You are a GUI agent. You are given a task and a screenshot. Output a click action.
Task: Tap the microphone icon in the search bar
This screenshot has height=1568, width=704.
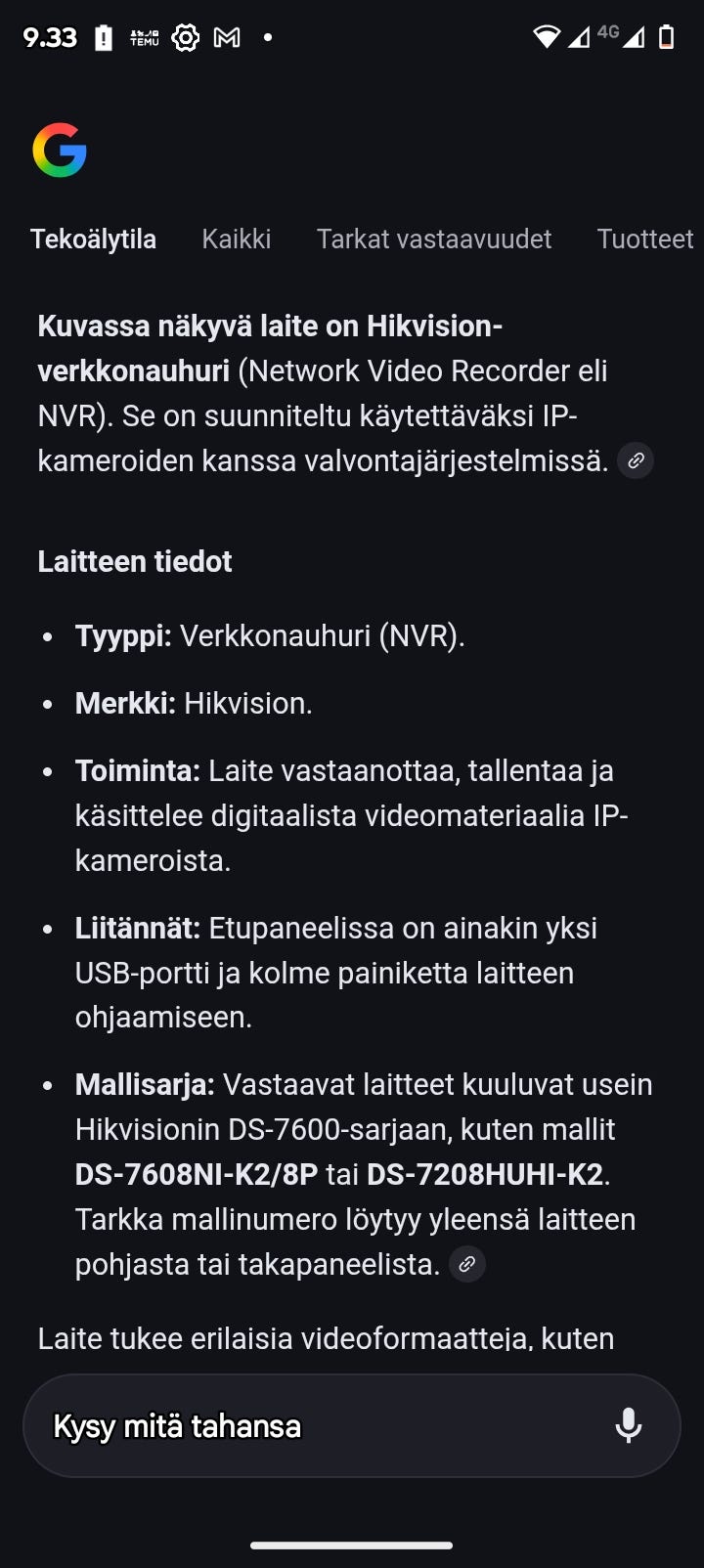(629, 1425)
